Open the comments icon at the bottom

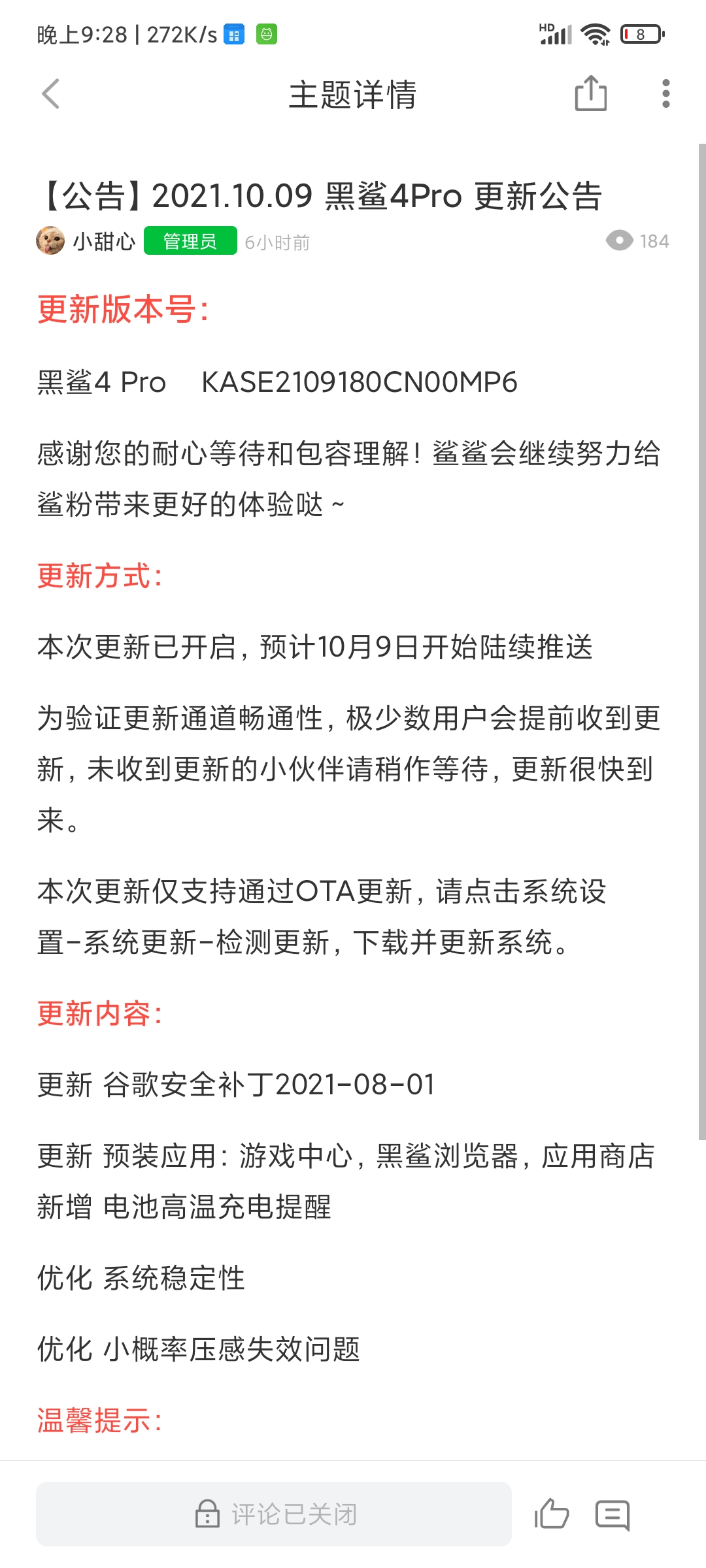(x=613, y=1515)
